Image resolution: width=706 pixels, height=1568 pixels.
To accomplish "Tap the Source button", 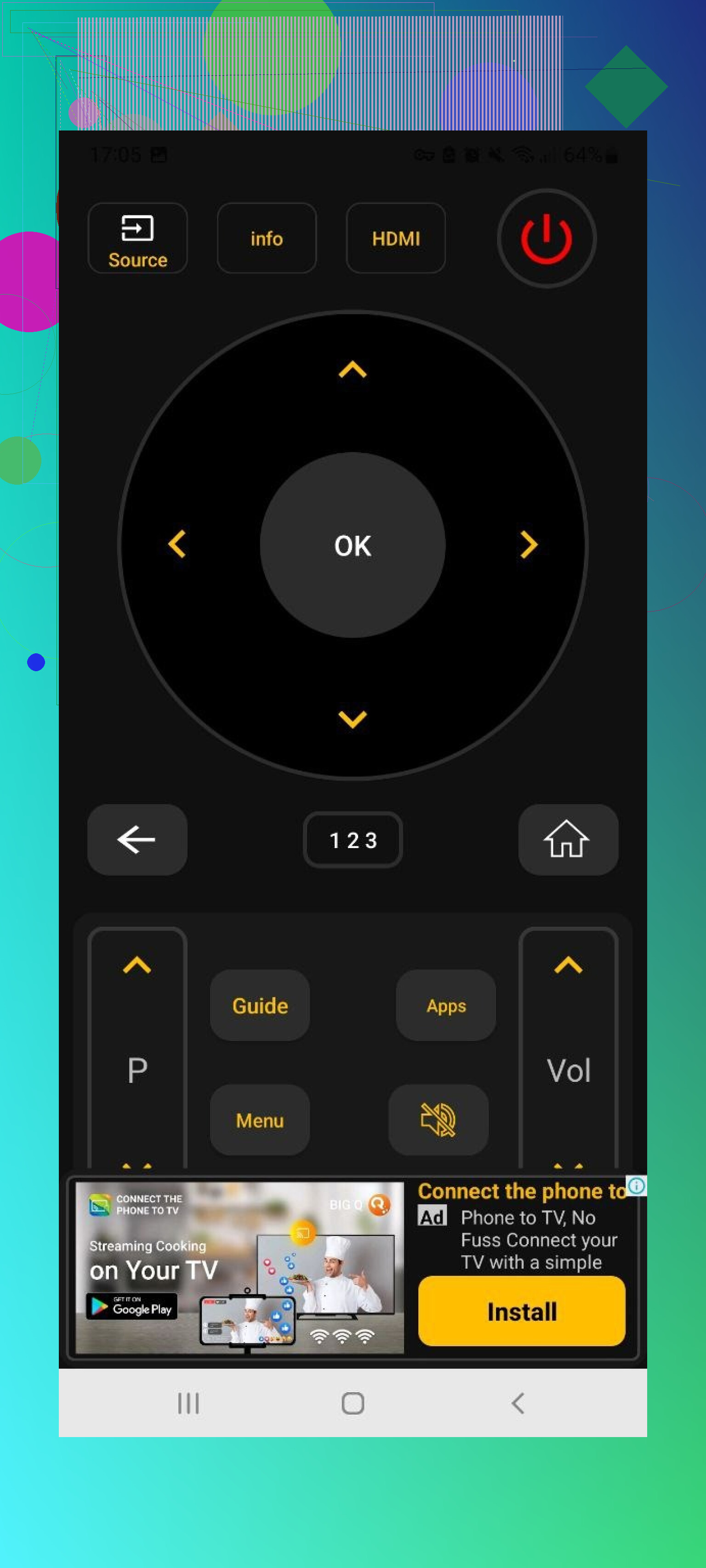I will point(137,238).
